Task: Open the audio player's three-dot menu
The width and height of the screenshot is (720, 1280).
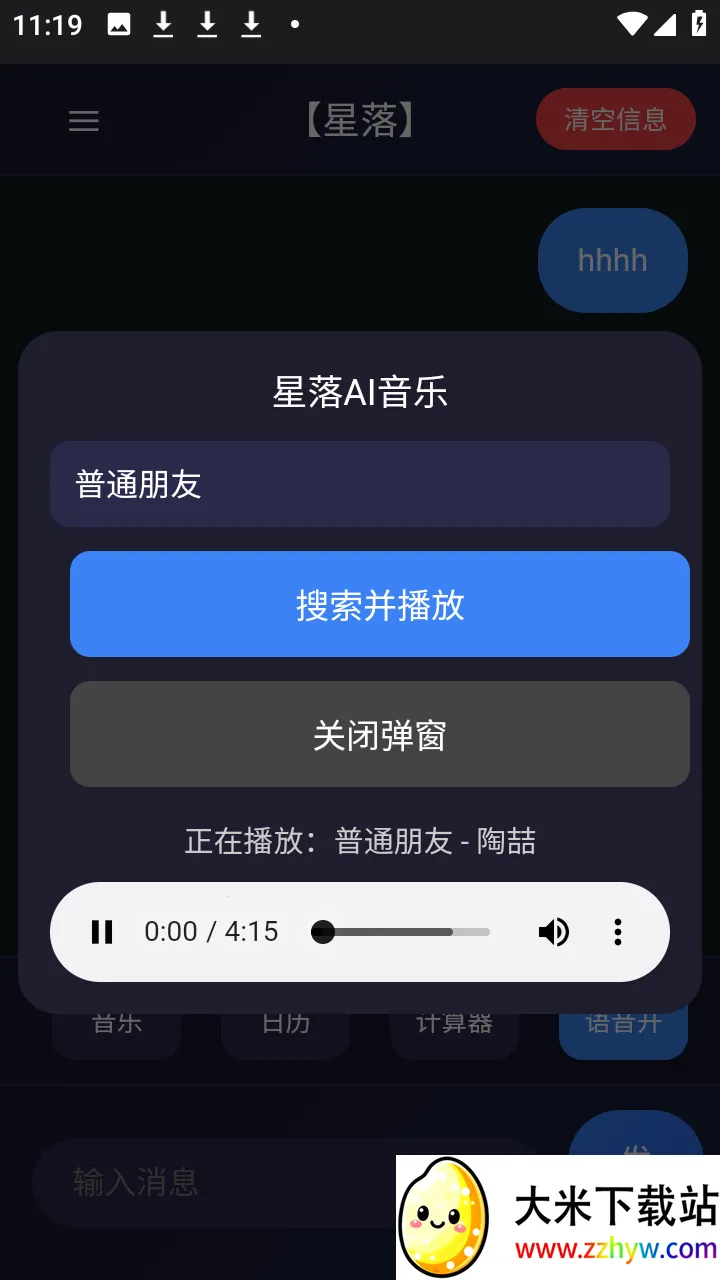Action: click(x=618, y=932)
